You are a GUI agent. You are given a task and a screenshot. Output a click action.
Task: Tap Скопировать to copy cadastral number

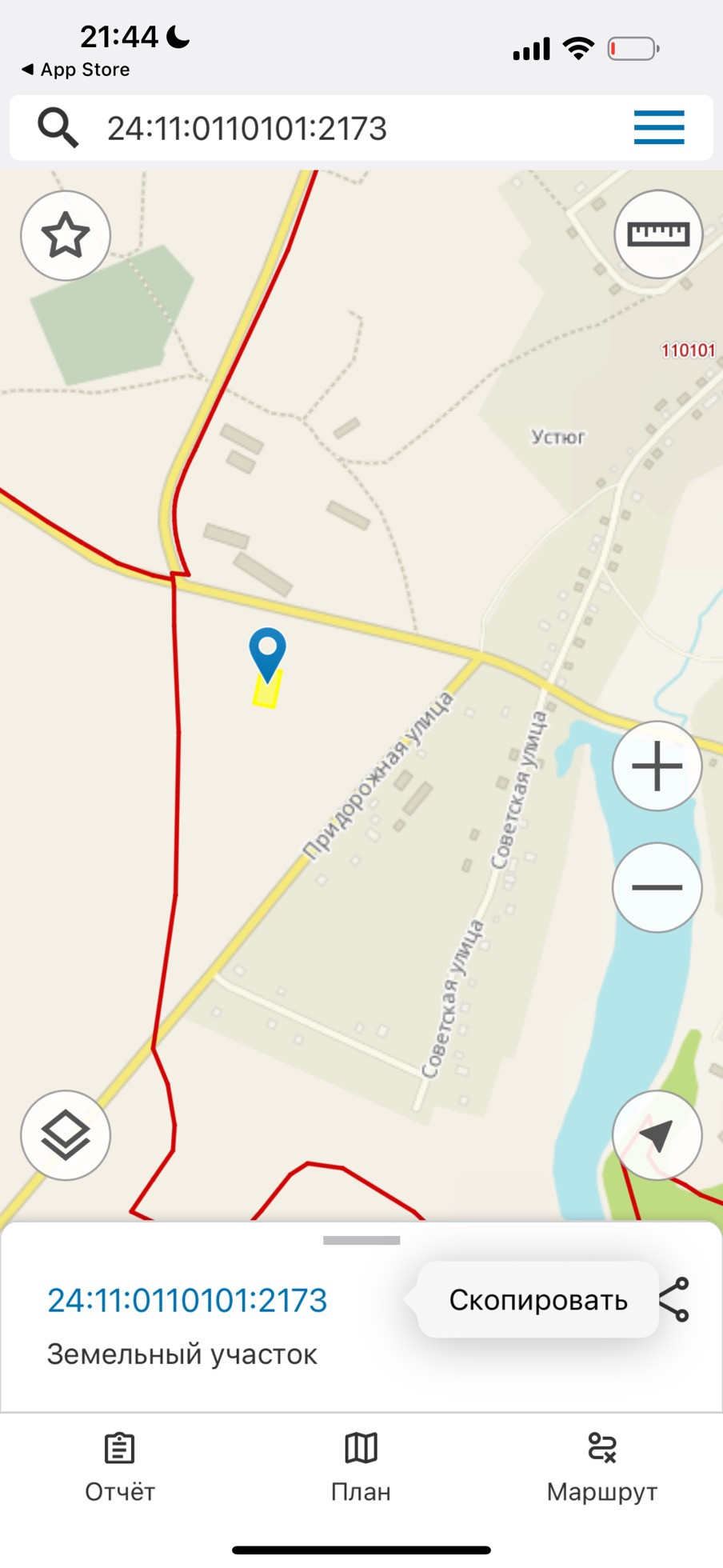click(x=537, y=1300)
